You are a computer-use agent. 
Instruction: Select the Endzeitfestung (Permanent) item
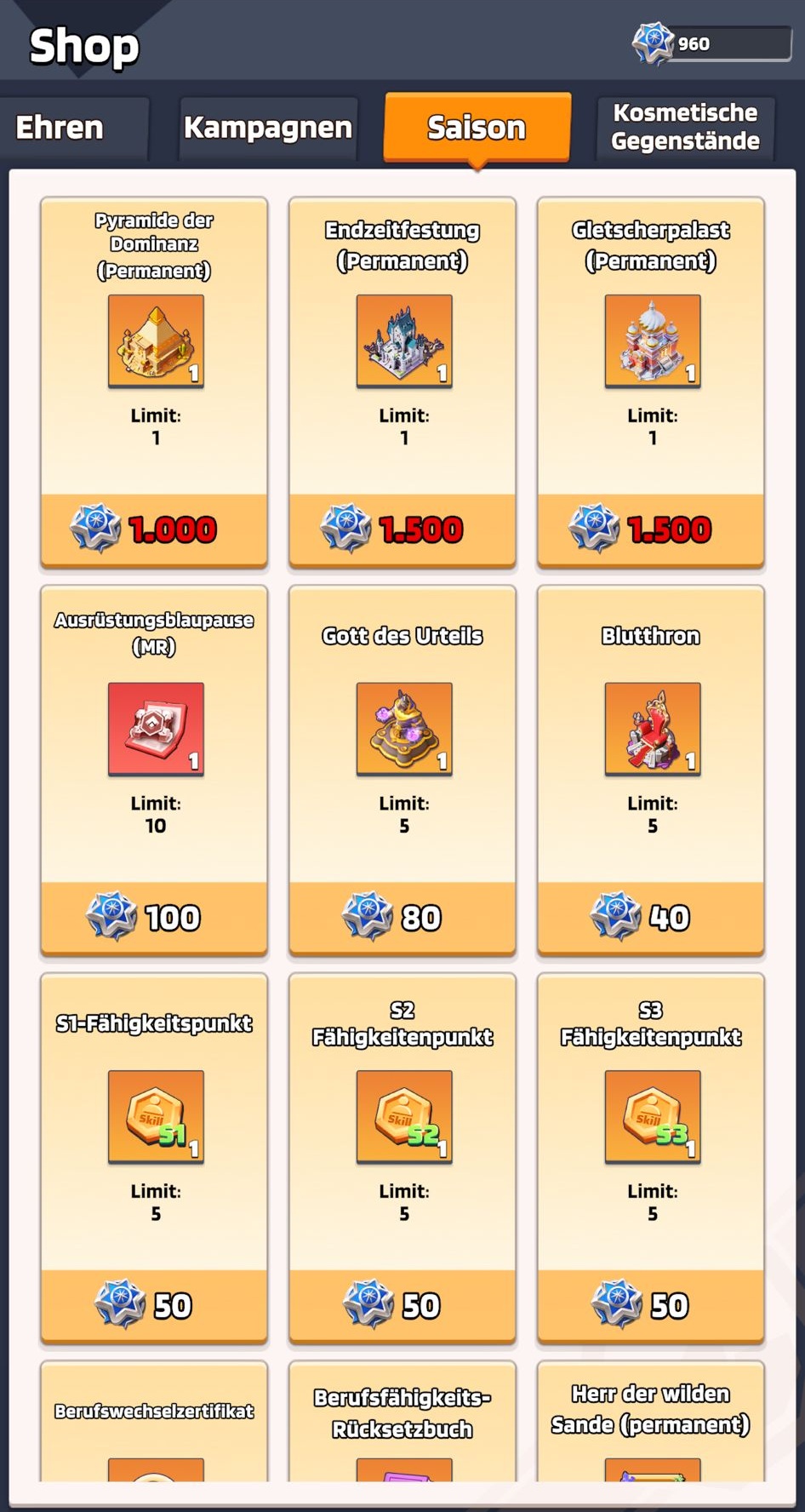point(402,382)
